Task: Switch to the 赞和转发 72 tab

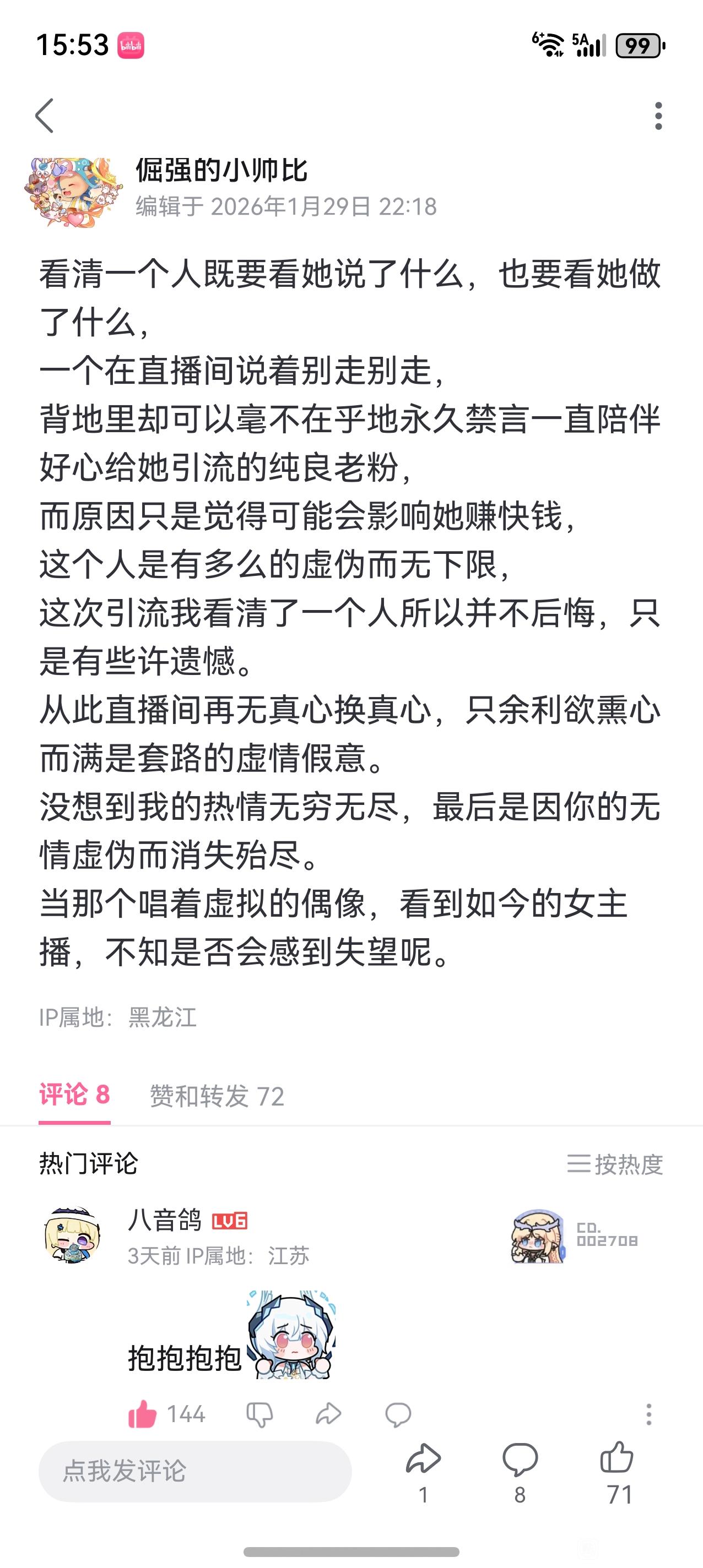Action: (x=217, y=1096)
